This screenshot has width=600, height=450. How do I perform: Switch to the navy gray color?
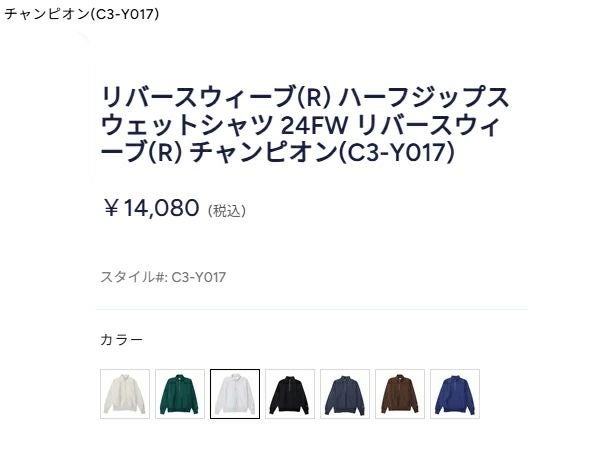[x=345, y=394]
